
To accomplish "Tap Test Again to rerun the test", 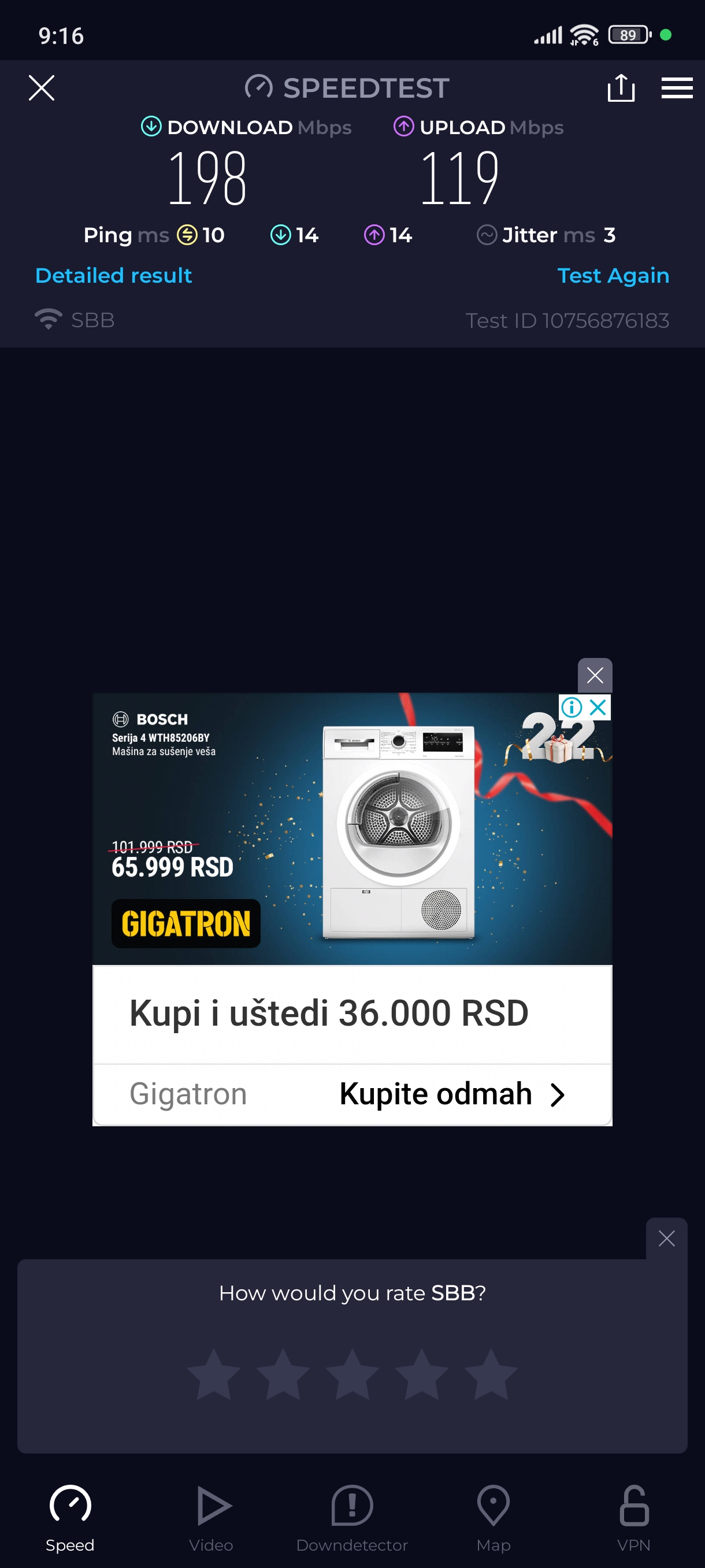I will pos(613,276).
